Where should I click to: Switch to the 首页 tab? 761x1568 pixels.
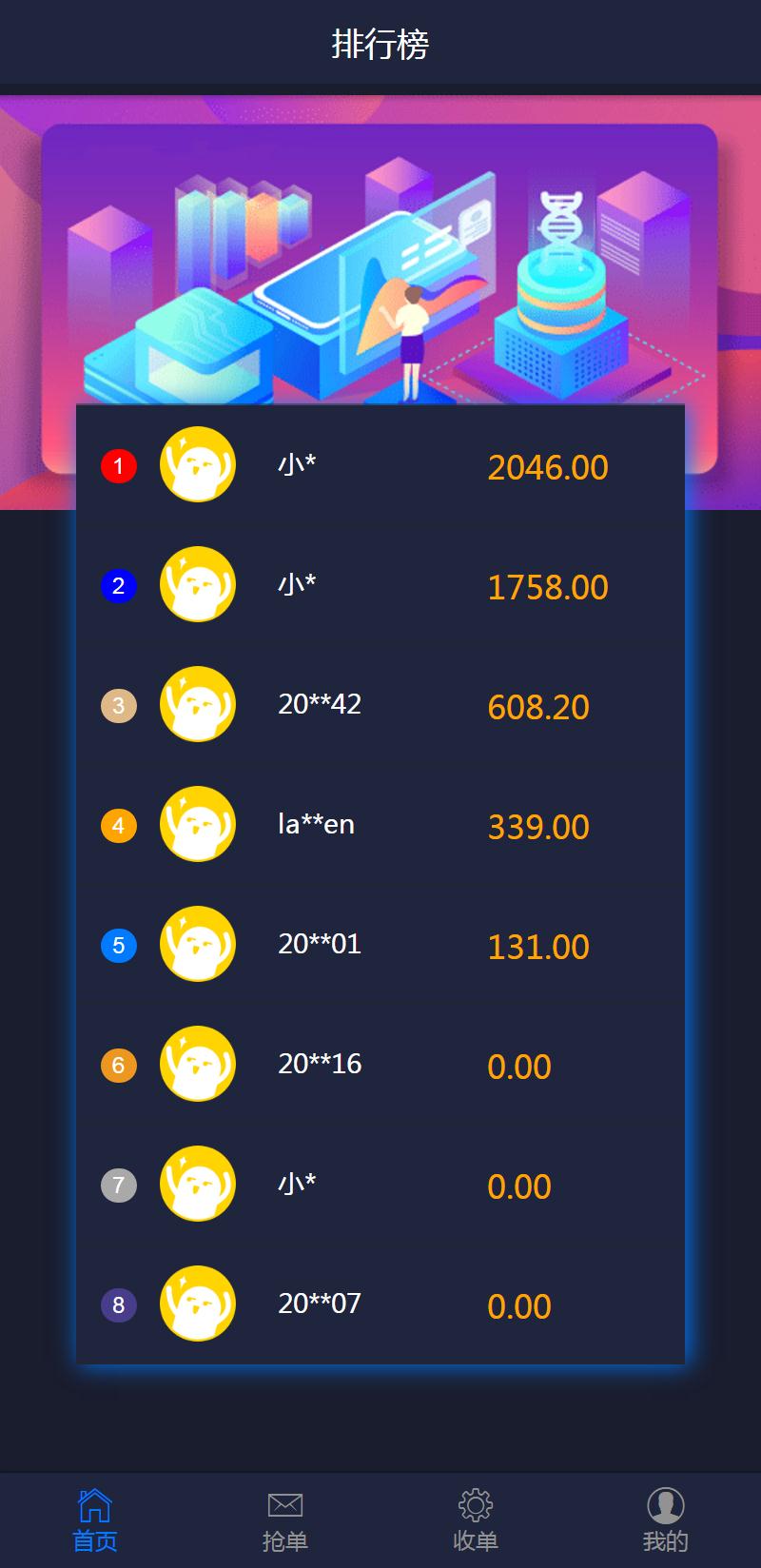(95, 1519)
